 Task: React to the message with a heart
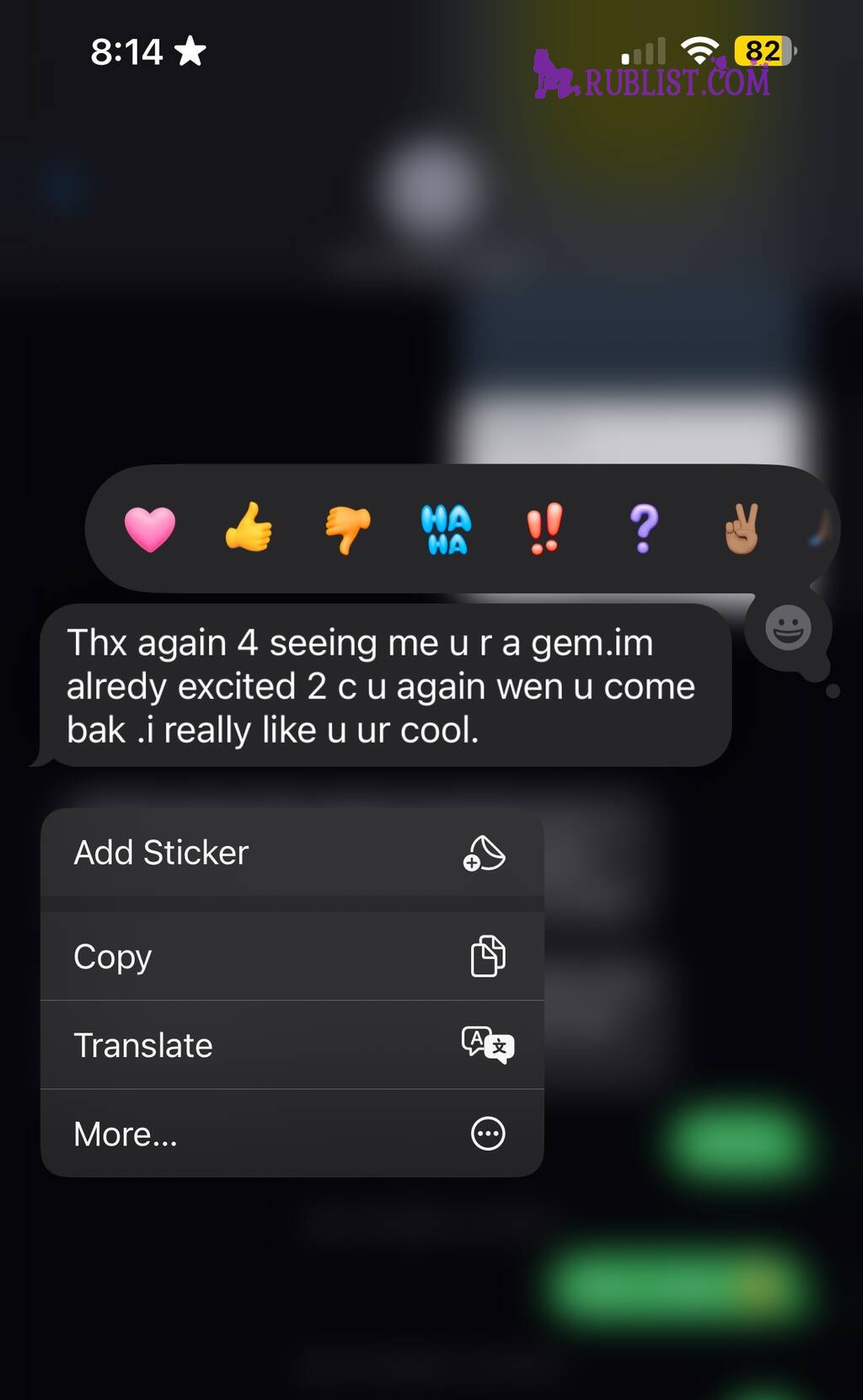coord(150,528)
